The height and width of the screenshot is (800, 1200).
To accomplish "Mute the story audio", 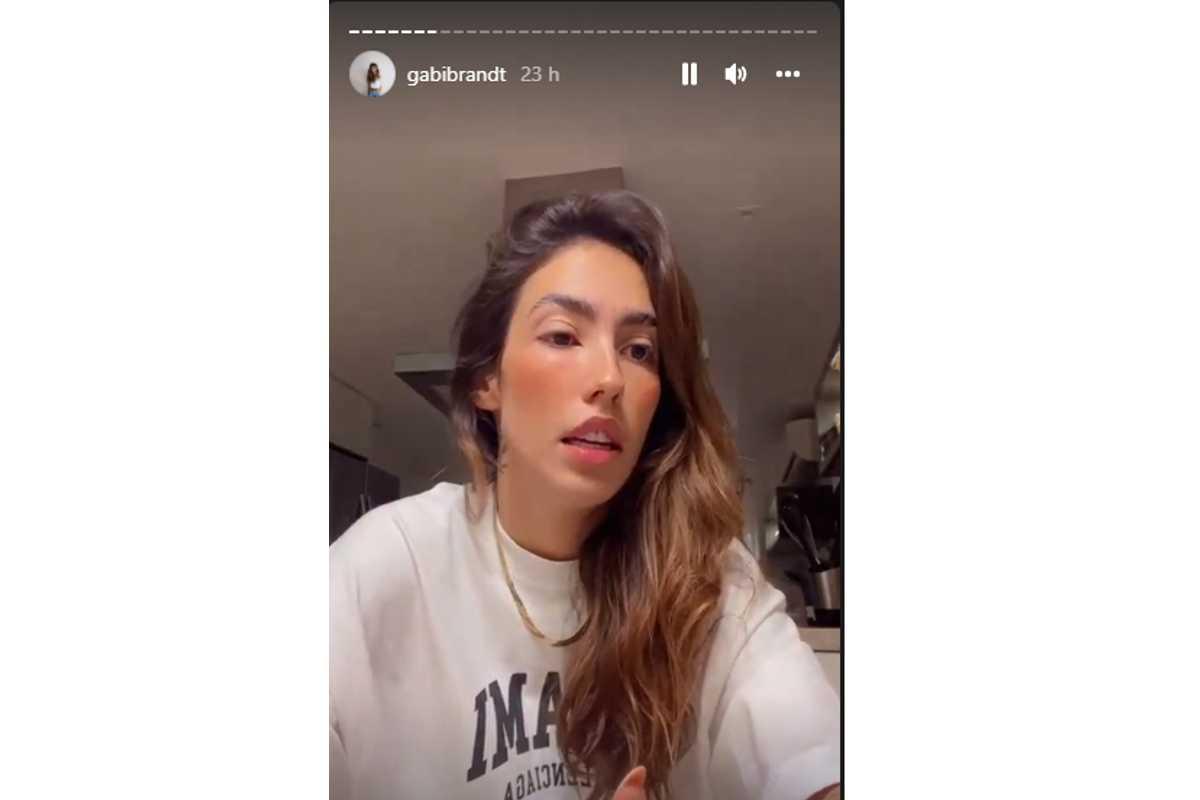I will coord(735,74).
